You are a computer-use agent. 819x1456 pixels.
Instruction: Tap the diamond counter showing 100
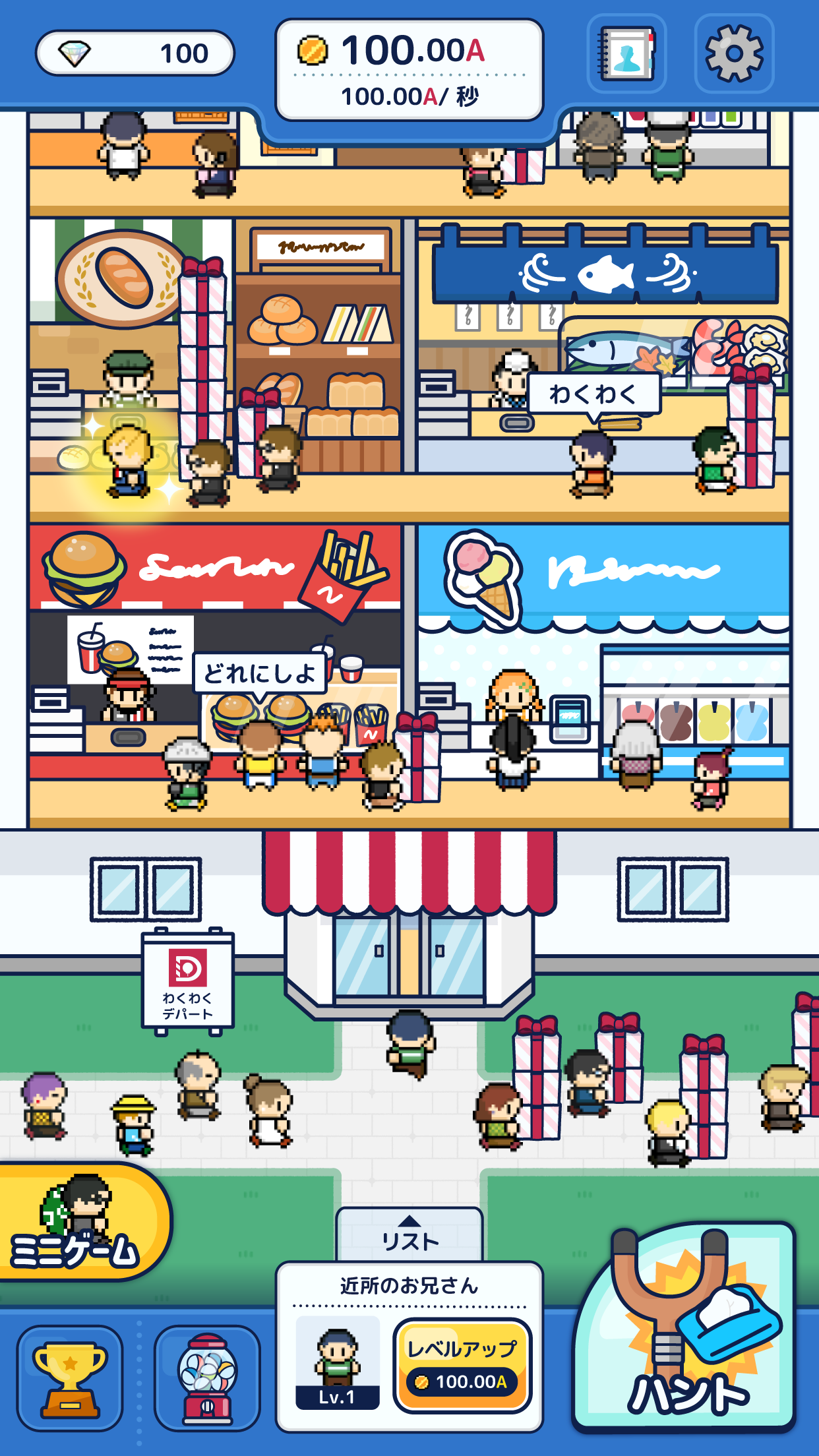coord(135,53)
